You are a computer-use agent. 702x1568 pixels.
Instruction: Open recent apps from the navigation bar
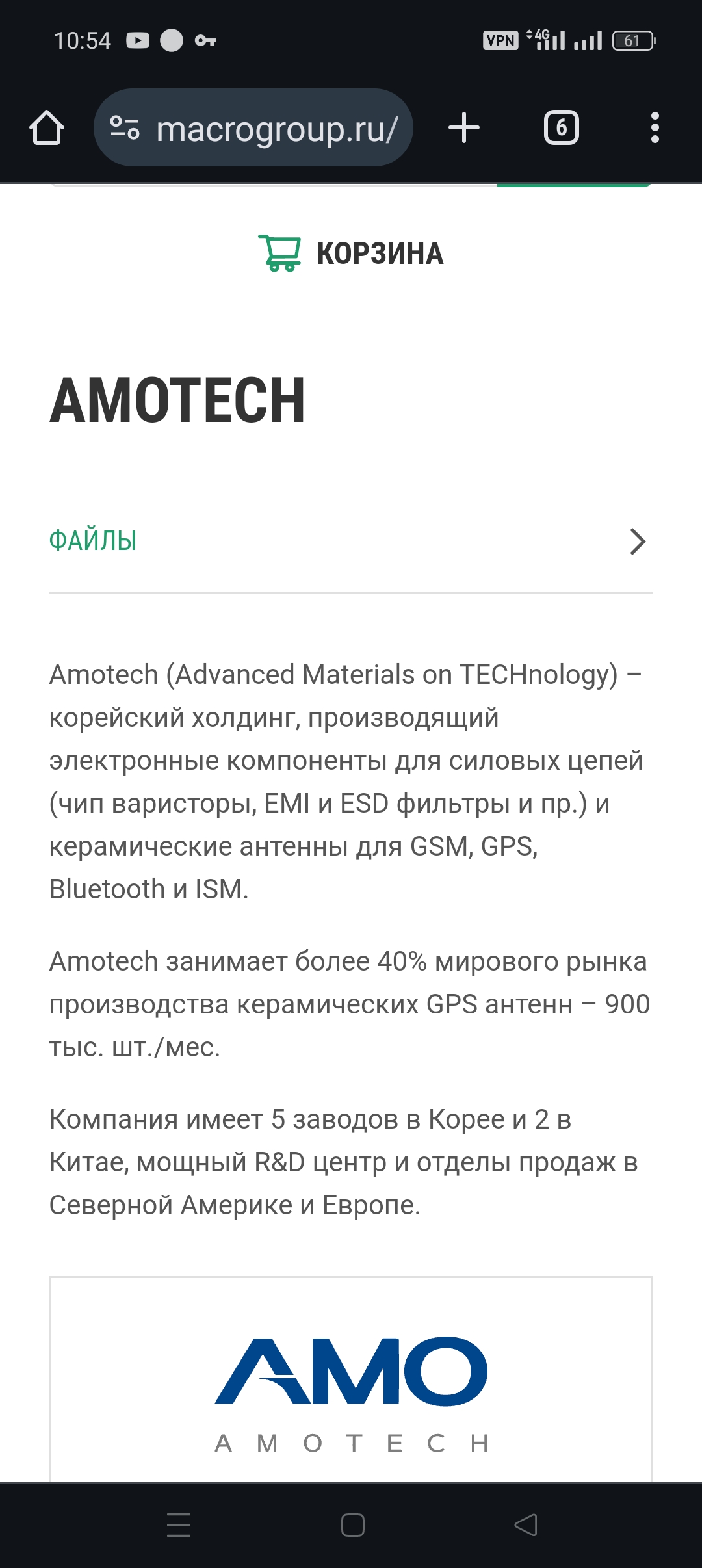[x=179, y=1525]
